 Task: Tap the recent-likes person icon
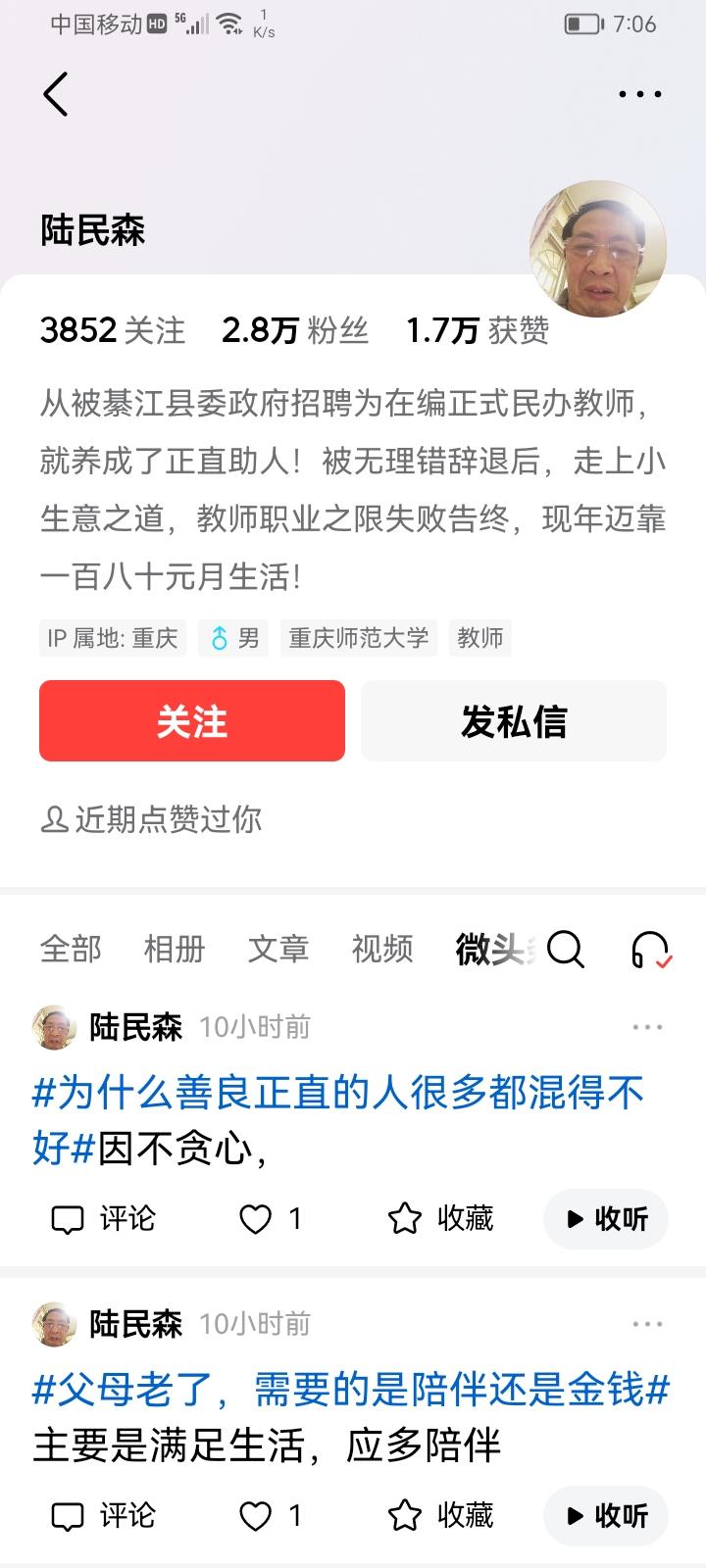[x=54, y=821]
